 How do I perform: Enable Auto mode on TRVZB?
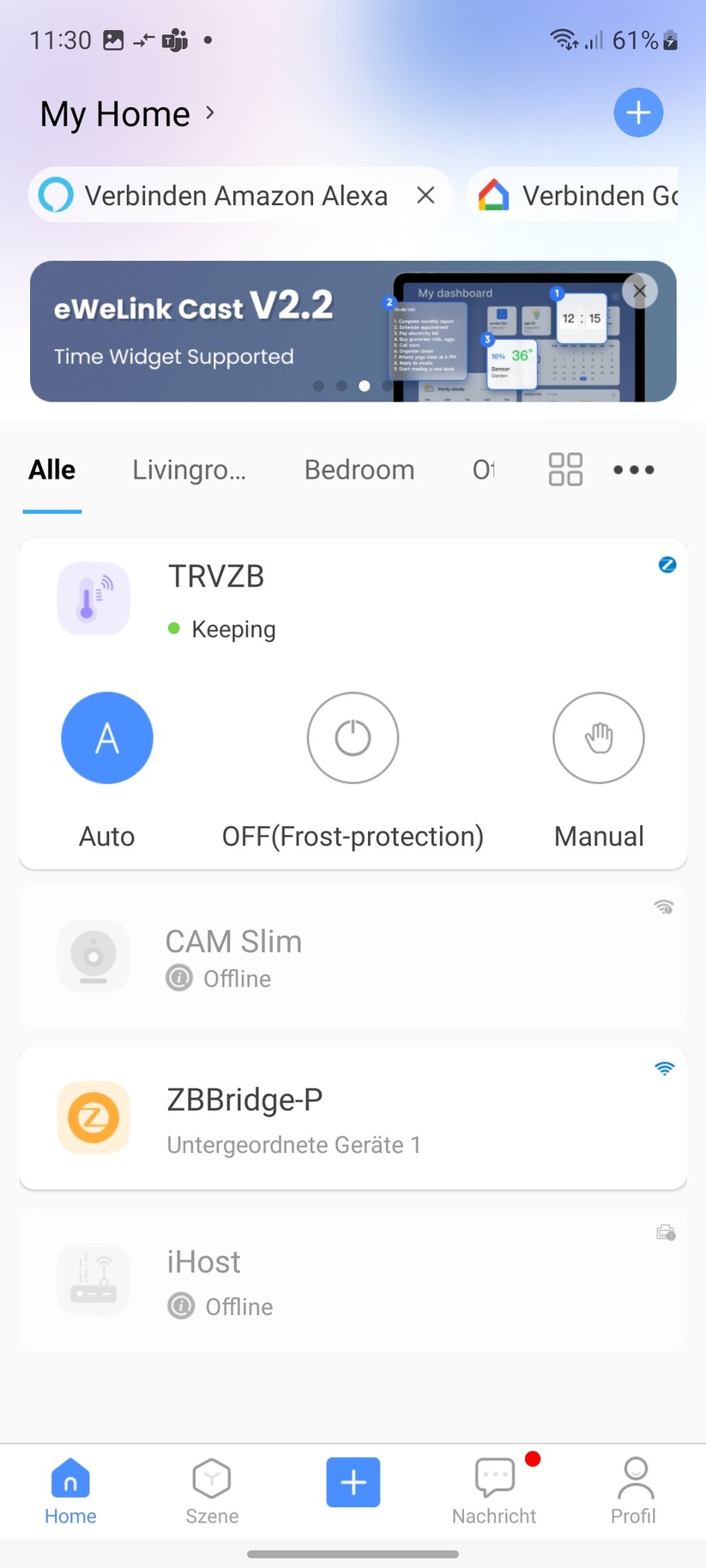pos(106,738)
